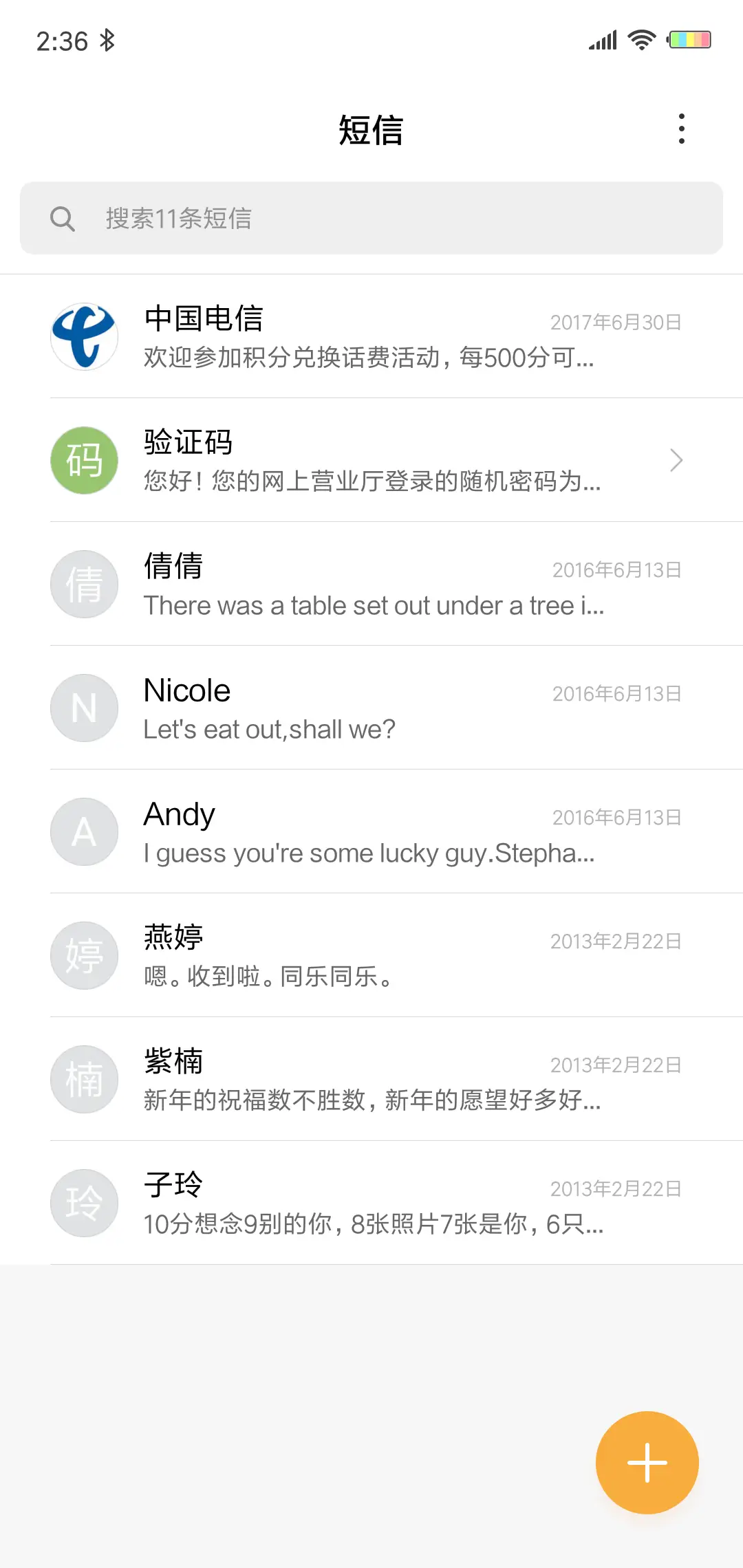
Task: Tap the new message plus button
Action: [x=647, y=1462]
